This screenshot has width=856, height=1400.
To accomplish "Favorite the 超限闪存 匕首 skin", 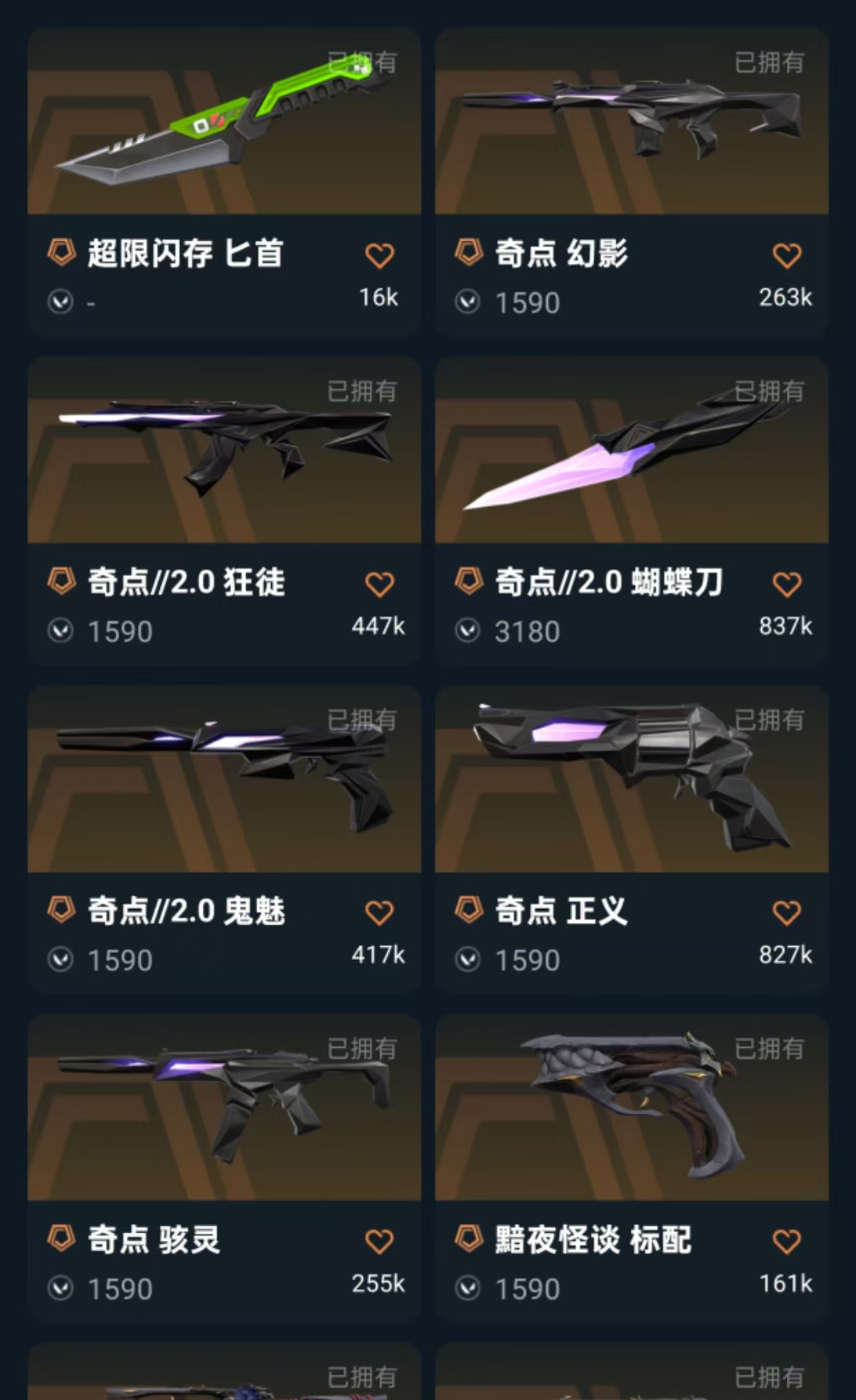I will click(379, 256).
